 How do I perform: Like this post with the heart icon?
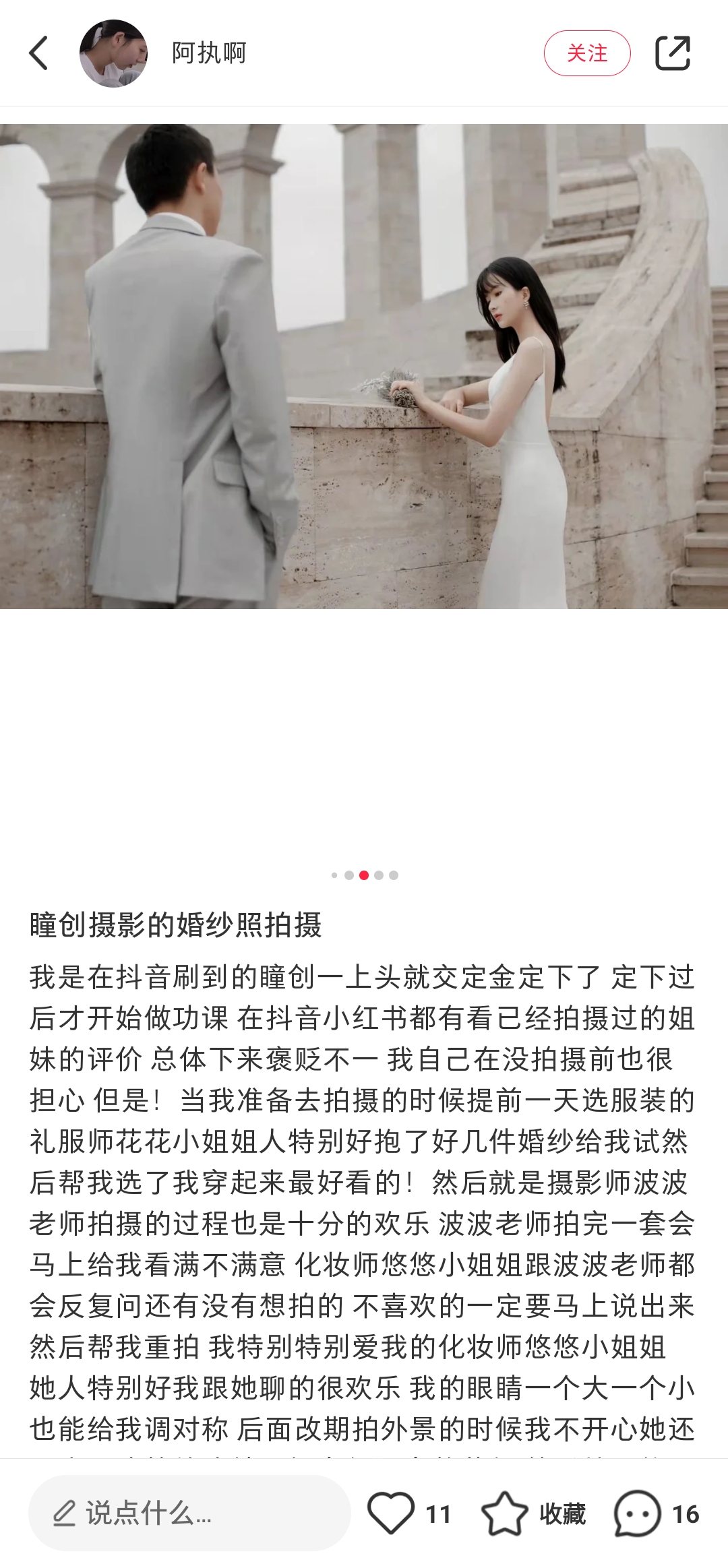(x=391, y=1513)
